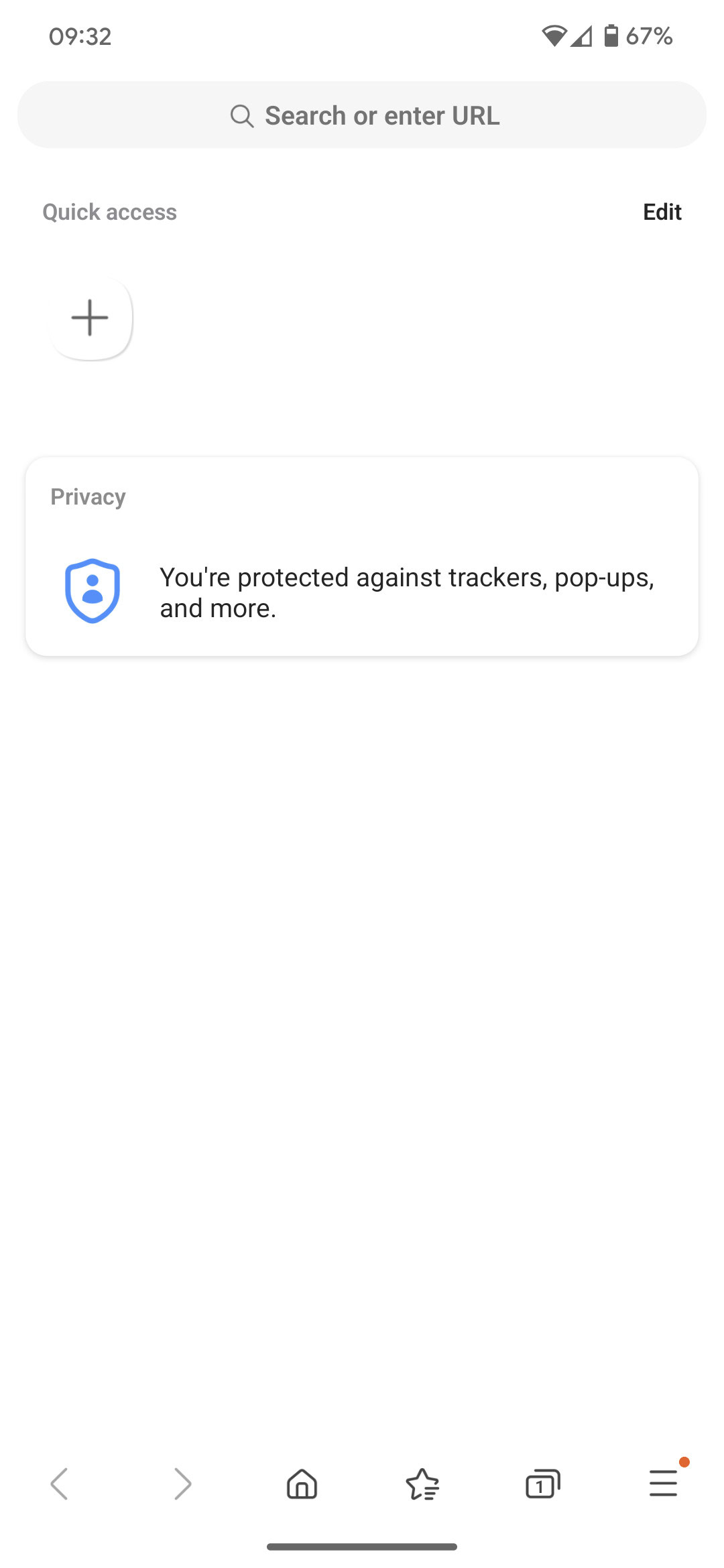Add a new Quick access shortcut

tap(90, 318)
